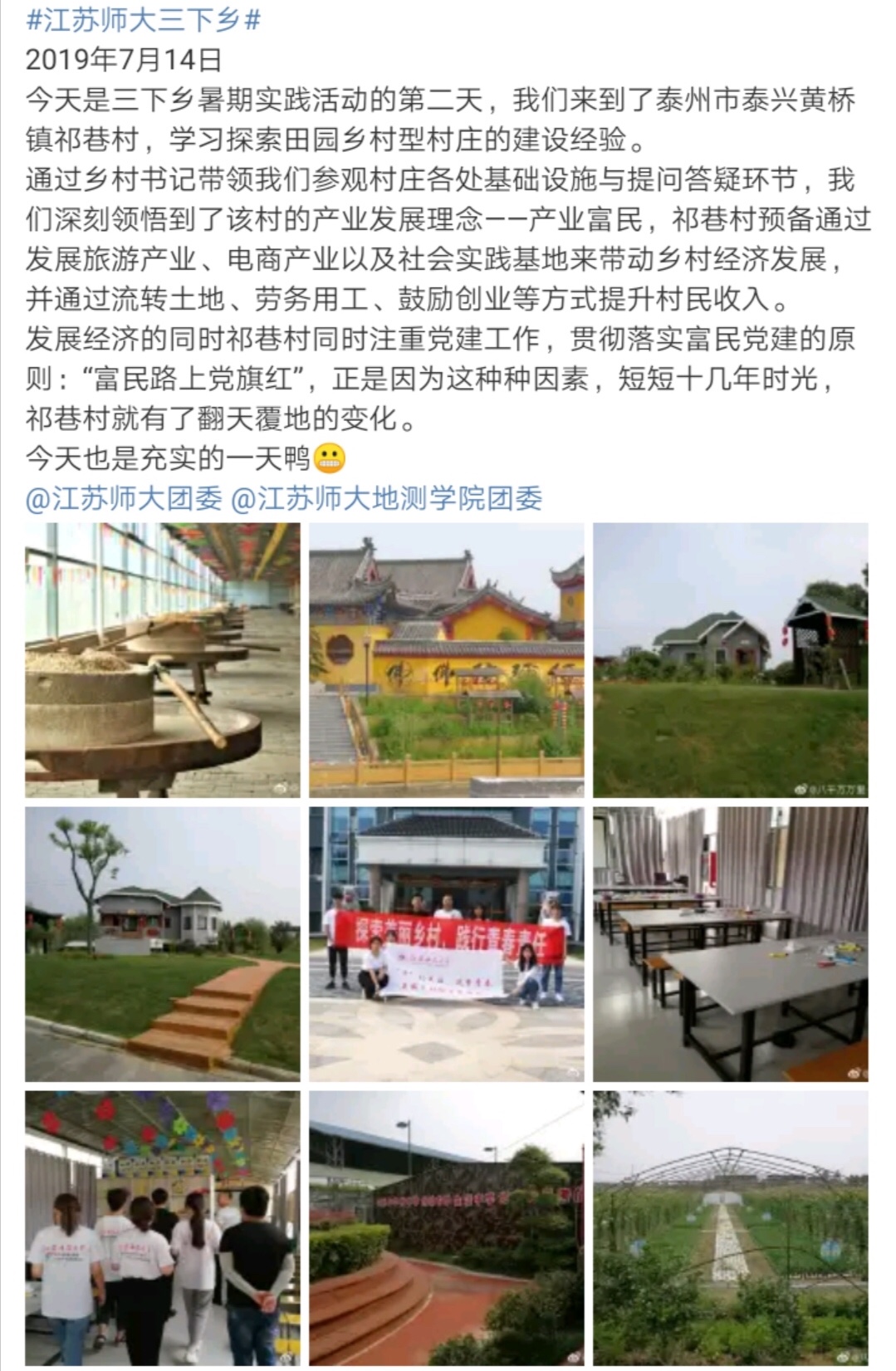Open the photo of villa with brick steps
This screenshot has width=896, height=1371.
tap(163, 944)
